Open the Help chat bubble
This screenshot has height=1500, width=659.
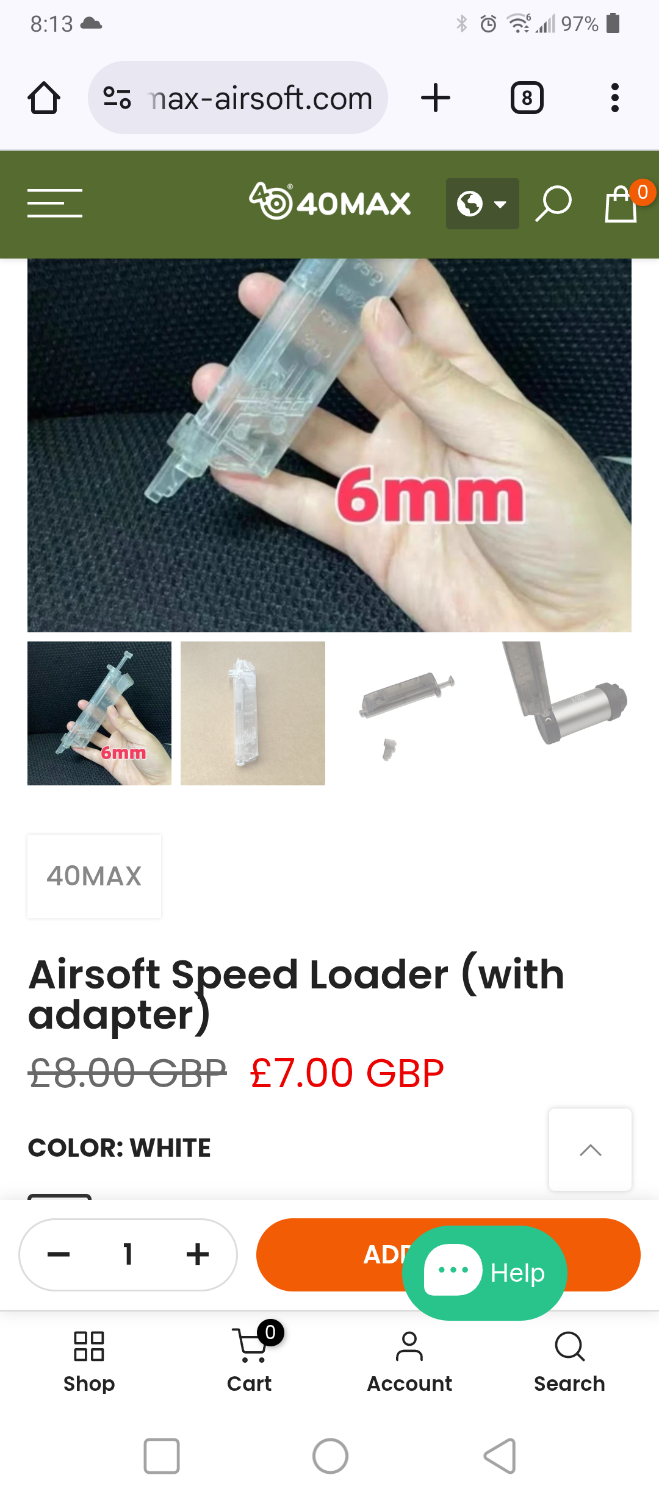point(484,1273)
